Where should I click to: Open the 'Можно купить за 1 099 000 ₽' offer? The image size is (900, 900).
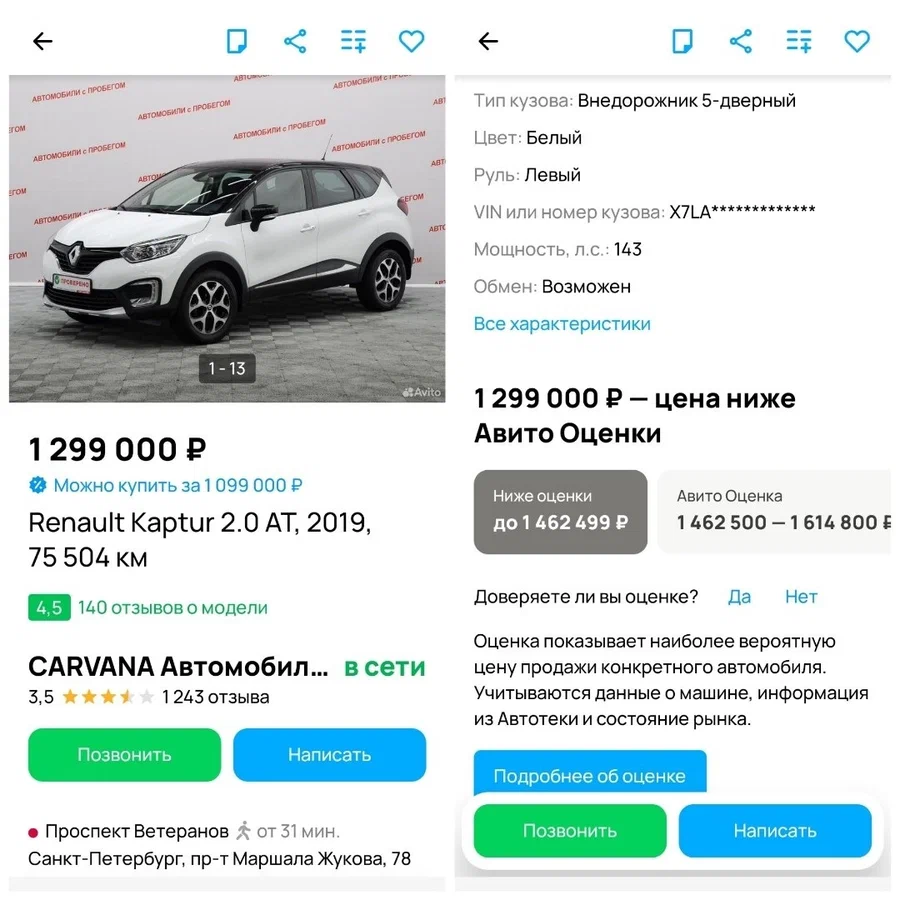(x=177, y=485)
